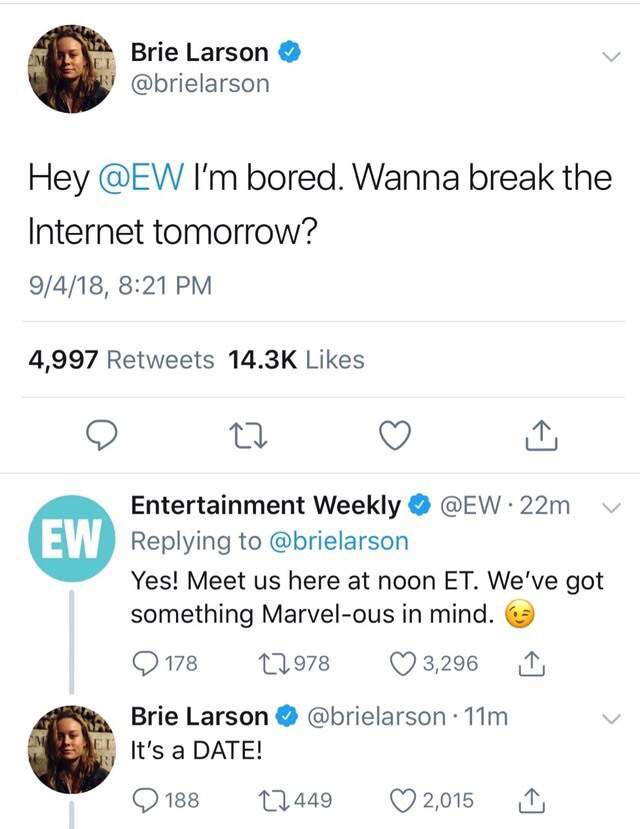View the 14.3K Likes list
Viewport: 640px width, 829px height.
296,360
